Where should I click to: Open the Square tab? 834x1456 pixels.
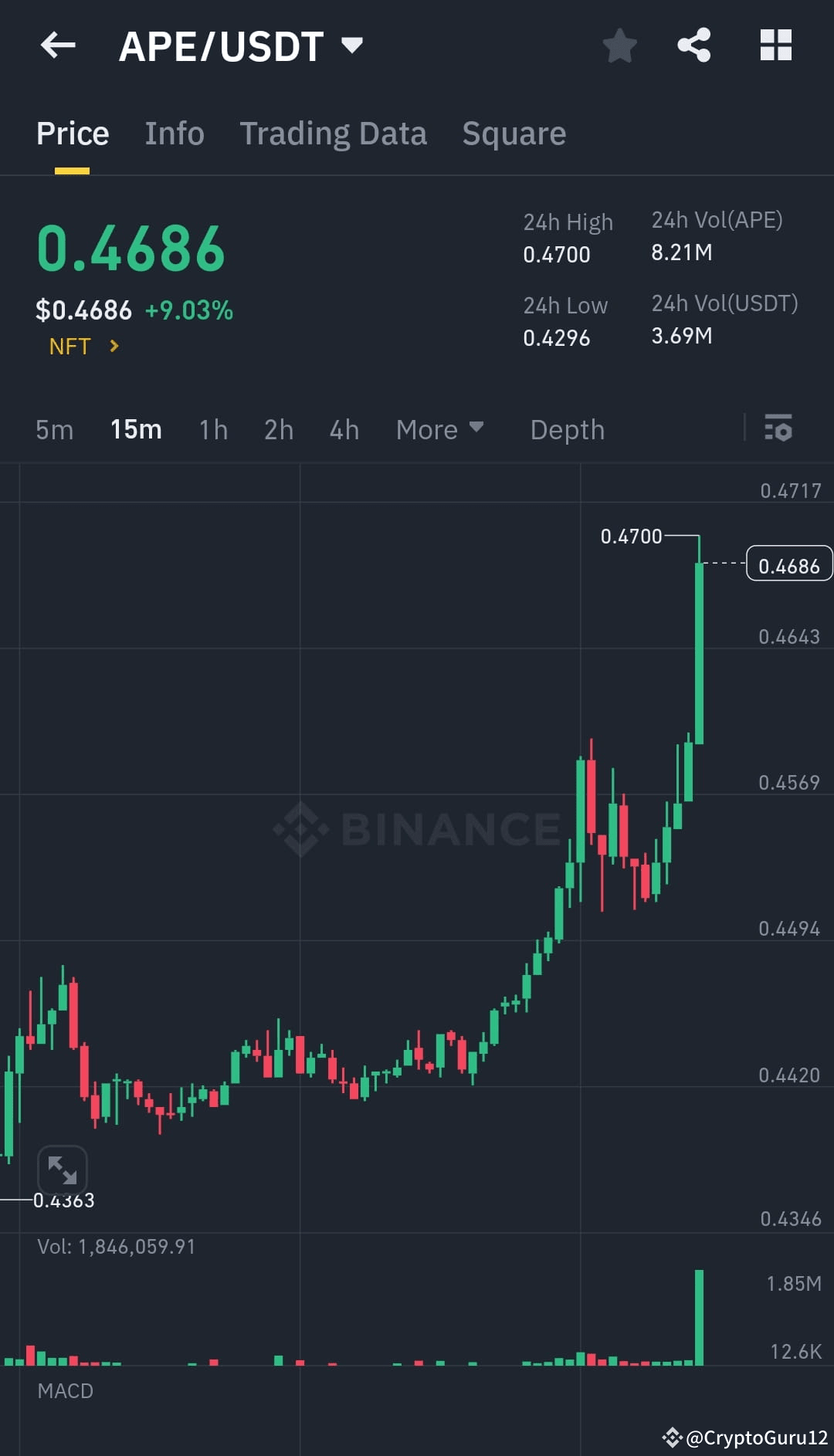[x=514, y=133]
